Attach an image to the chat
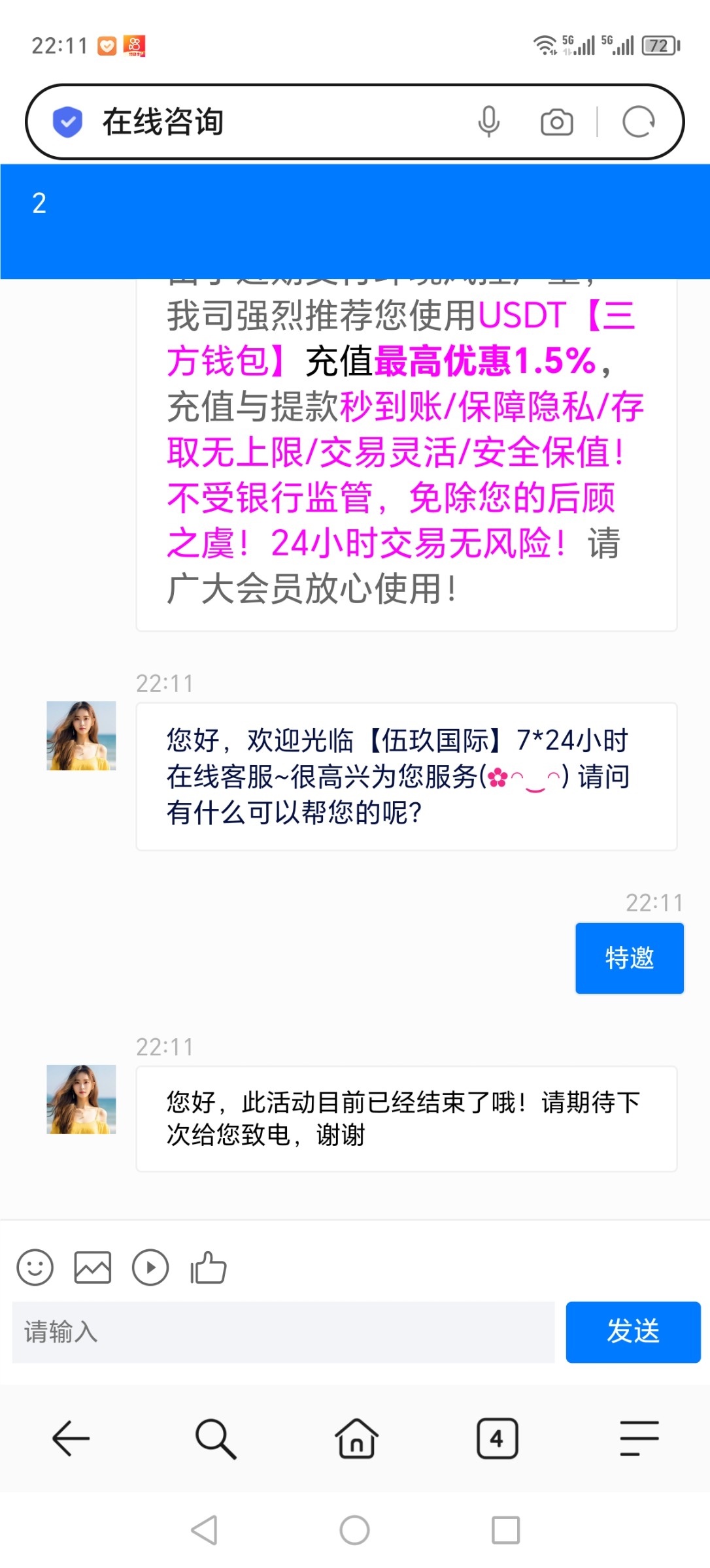 pos(93,1267)
